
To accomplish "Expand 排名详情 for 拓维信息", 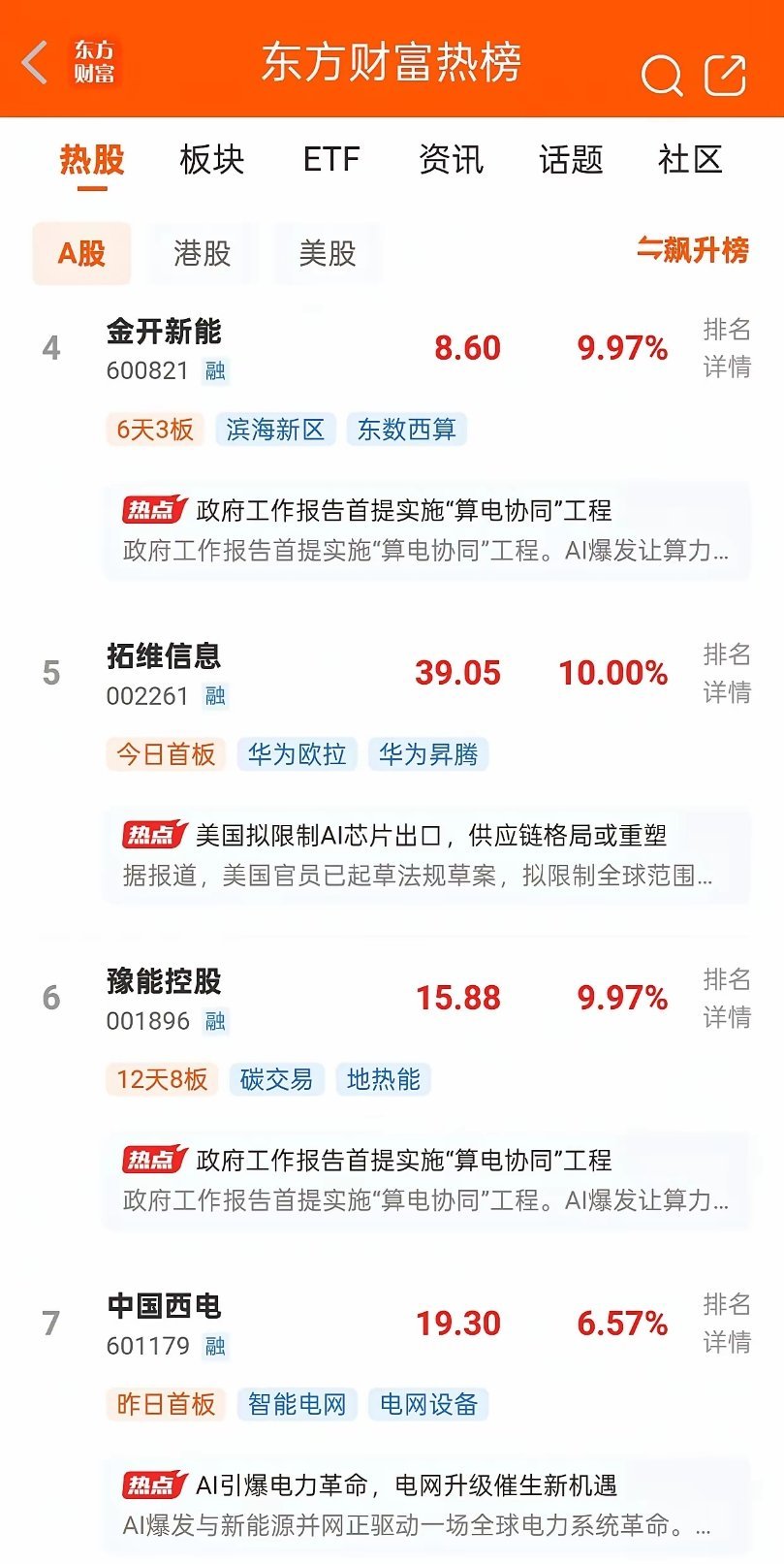I will tap(726, 673).
